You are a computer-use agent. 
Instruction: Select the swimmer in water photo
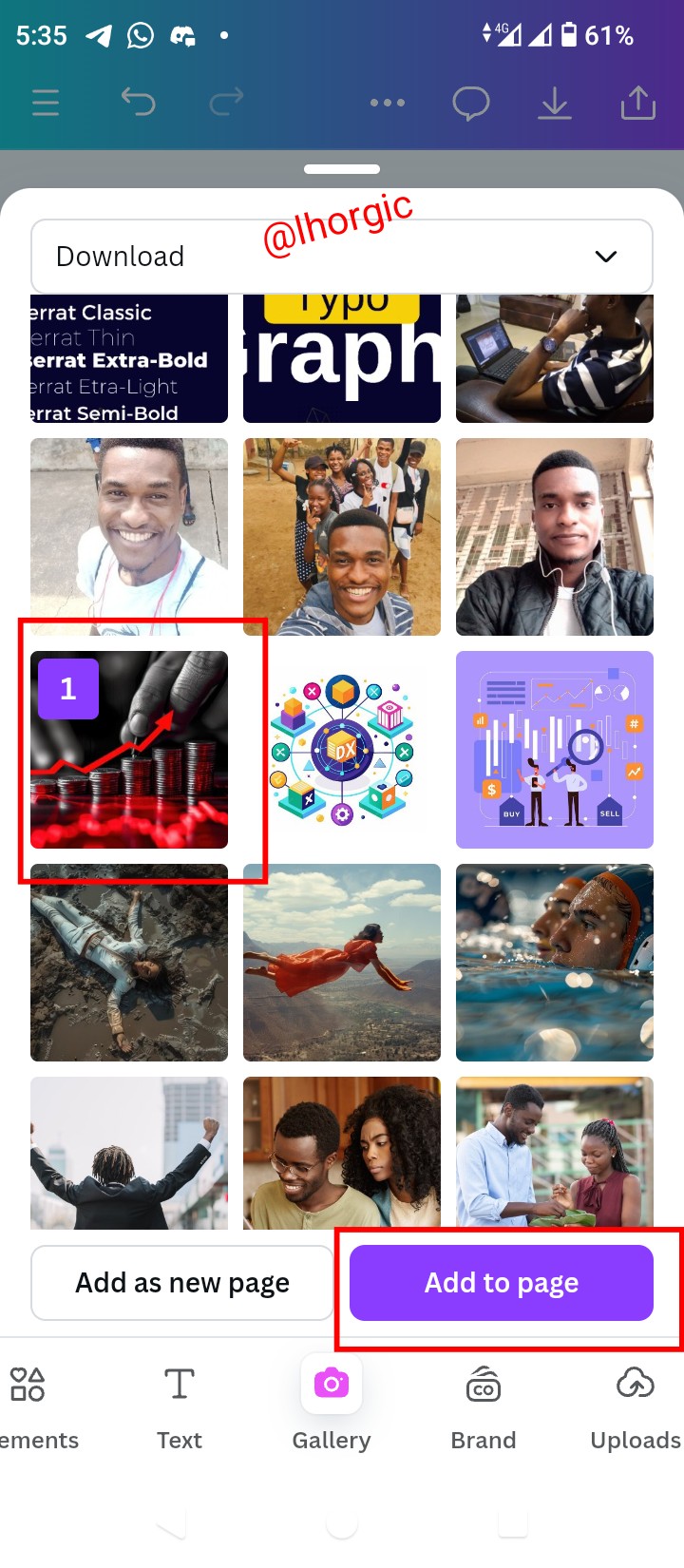555,963
